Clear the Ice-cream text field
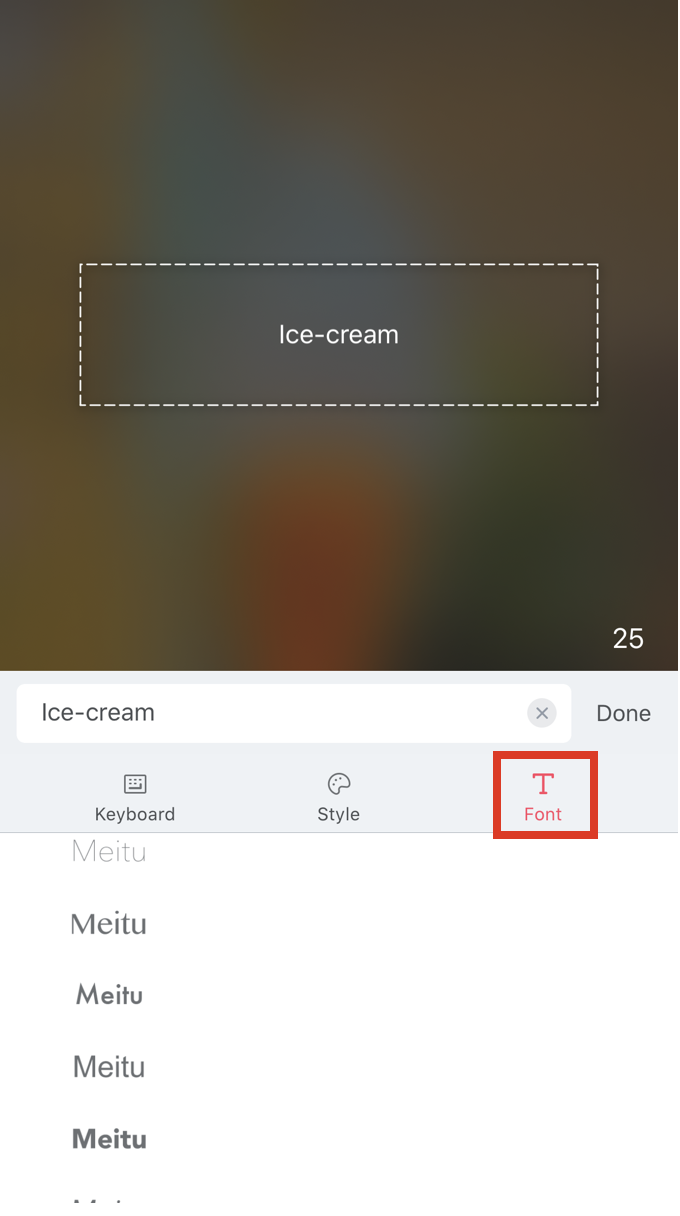The height and width of the screenshot is (1216, 680). (541, 713)
